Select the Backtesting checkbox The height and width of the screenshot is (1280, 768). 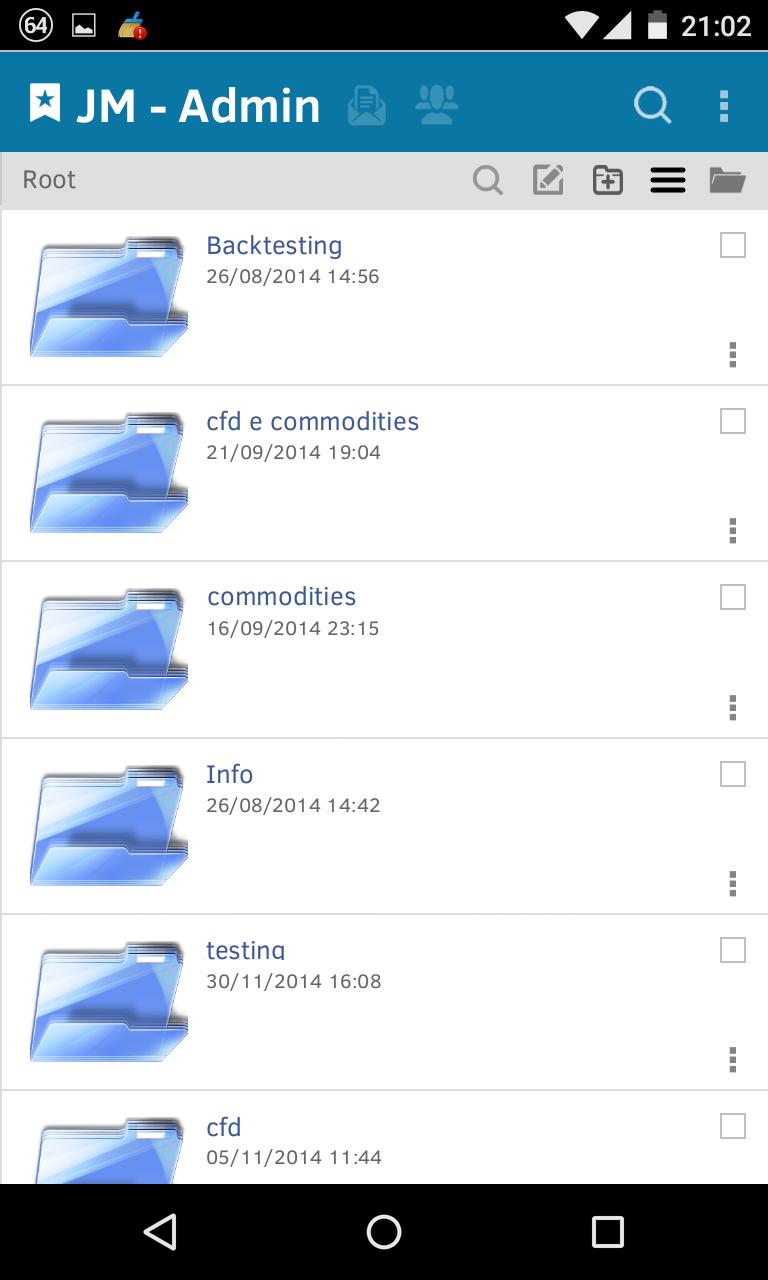tap(733, 245)
